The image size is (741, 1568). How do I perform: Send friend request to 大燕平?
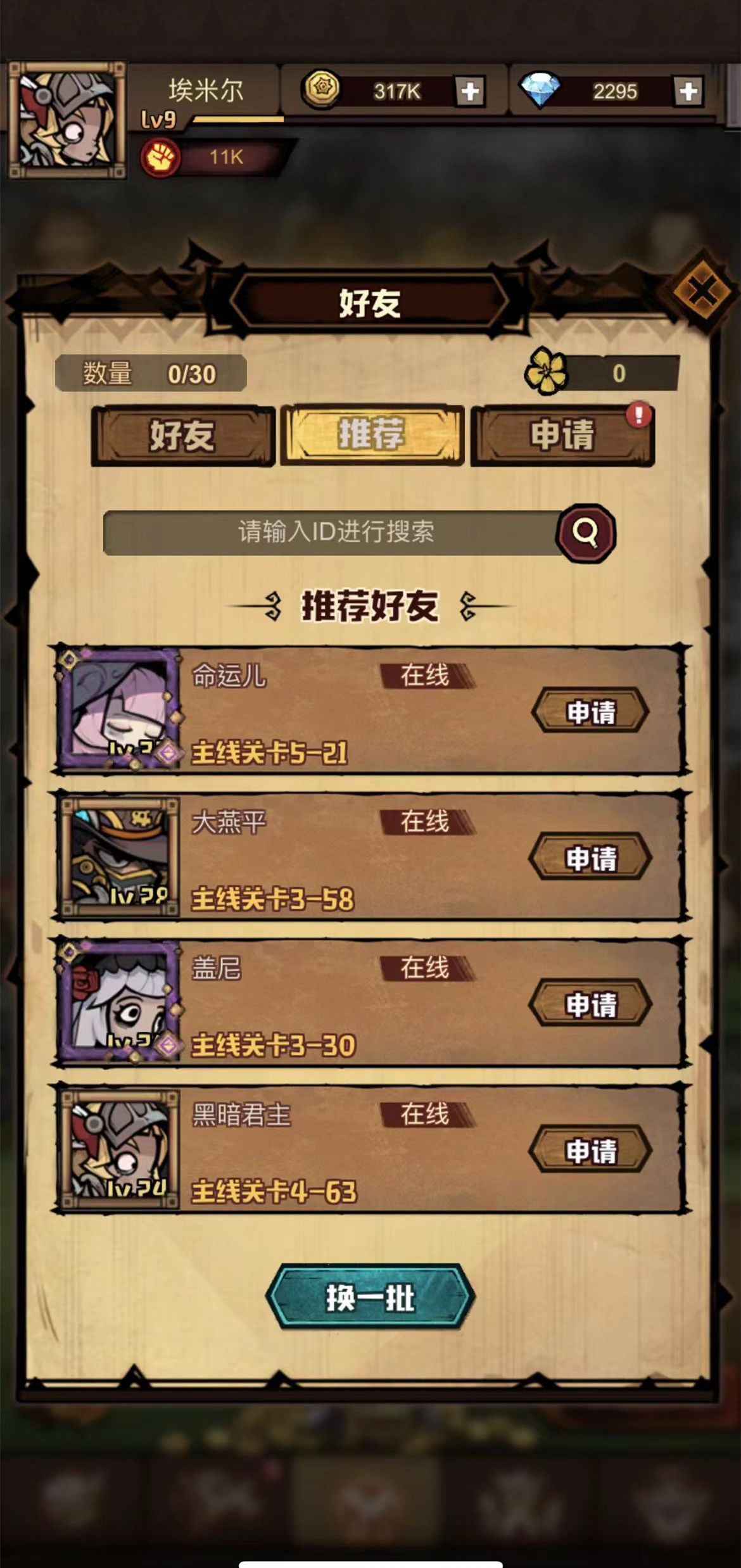tap(590, 858)
